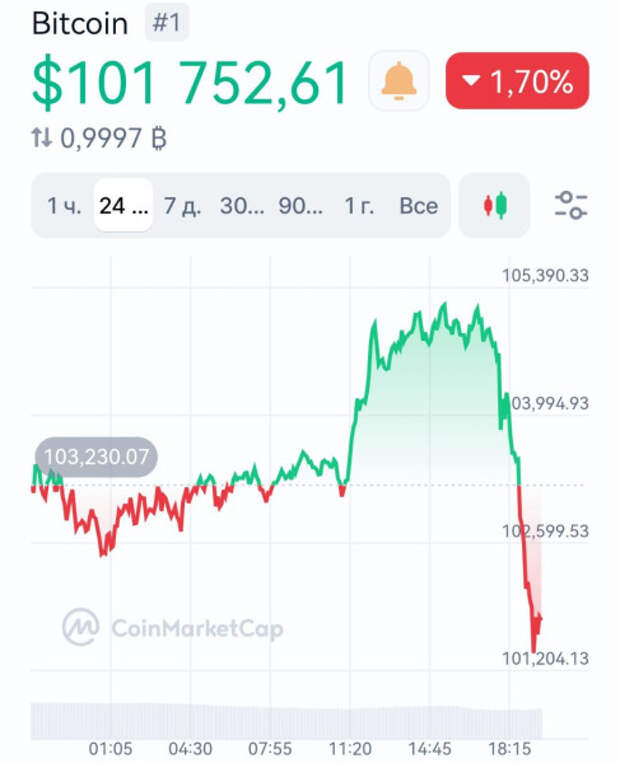Switch to the 1 г. range

click(360, 206)
